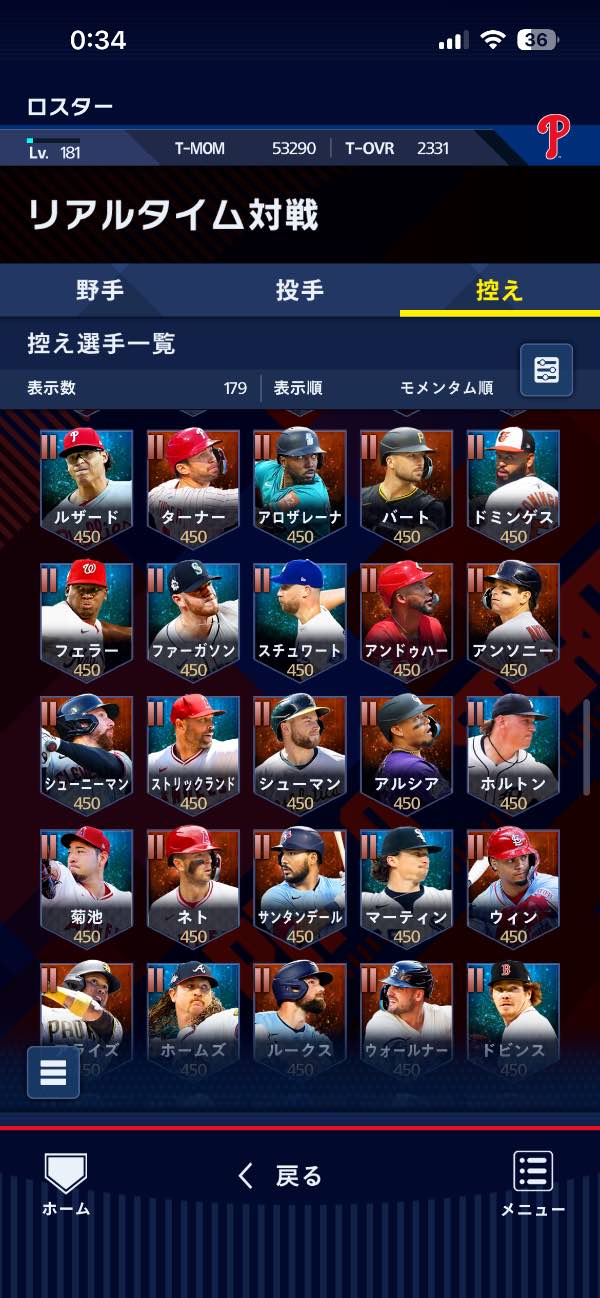Image resolution: width=600 pixels, height=1298 pixels.
Task: Choose the ストリックランド player card
Action: [193, 753]
